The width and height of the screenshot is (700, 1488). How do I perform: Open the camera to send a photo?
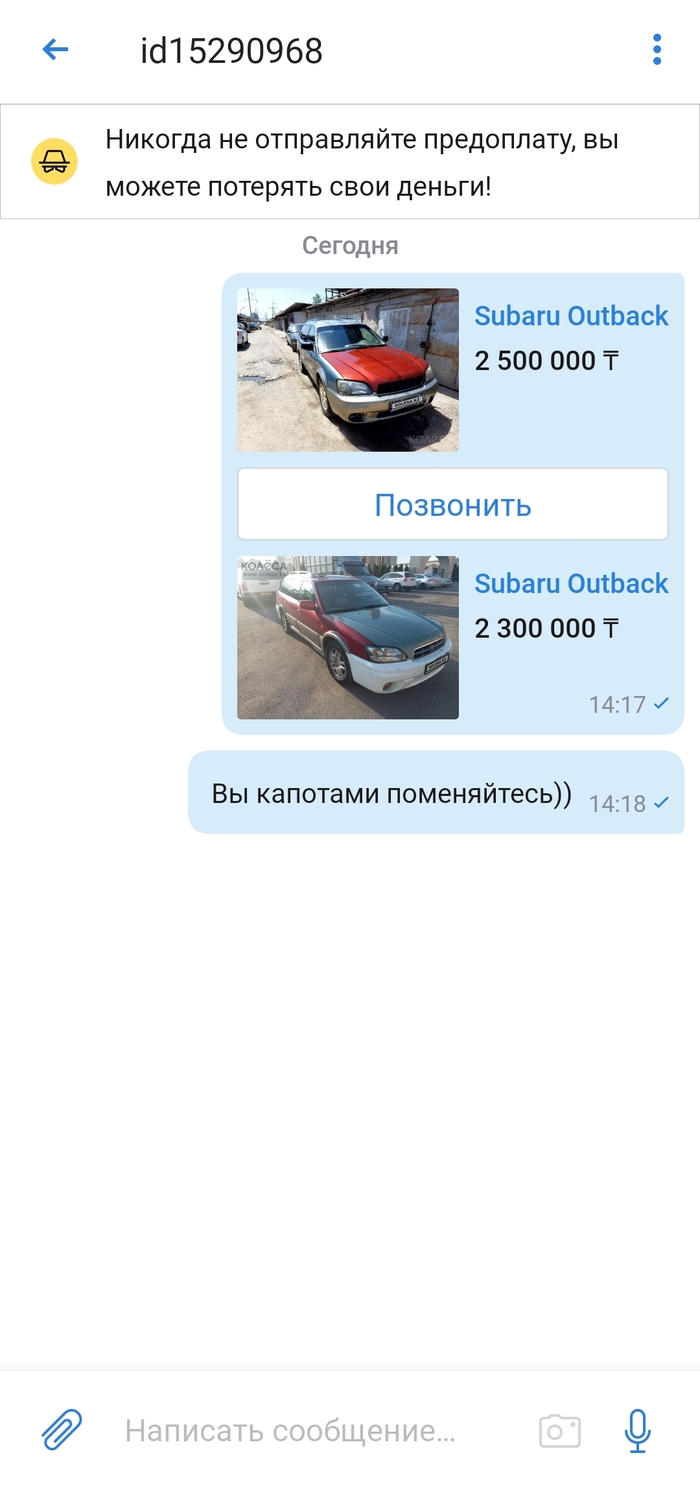[x=560, y=1431]
